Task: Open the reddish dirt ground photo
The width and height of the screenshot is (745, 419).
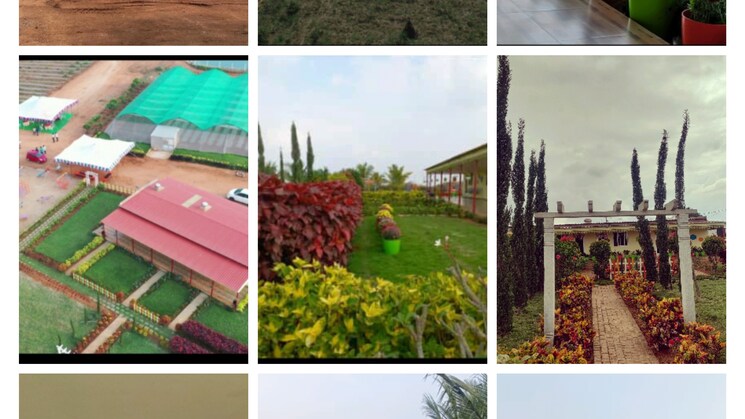Action: click(133, 22)
